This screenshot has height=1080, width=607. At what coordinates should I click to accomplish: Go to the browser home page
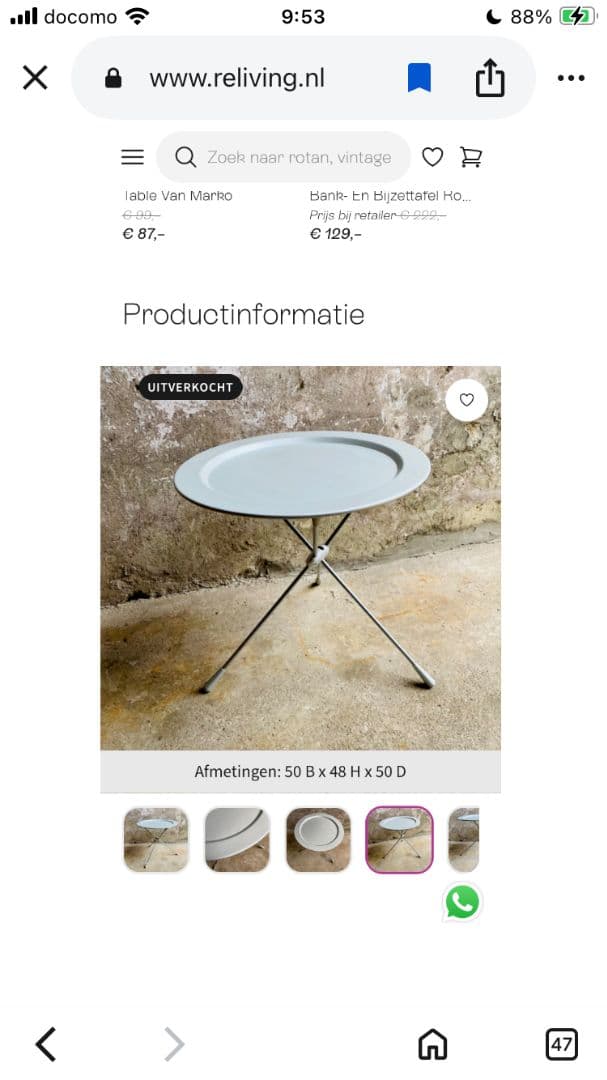(432, 1045)
